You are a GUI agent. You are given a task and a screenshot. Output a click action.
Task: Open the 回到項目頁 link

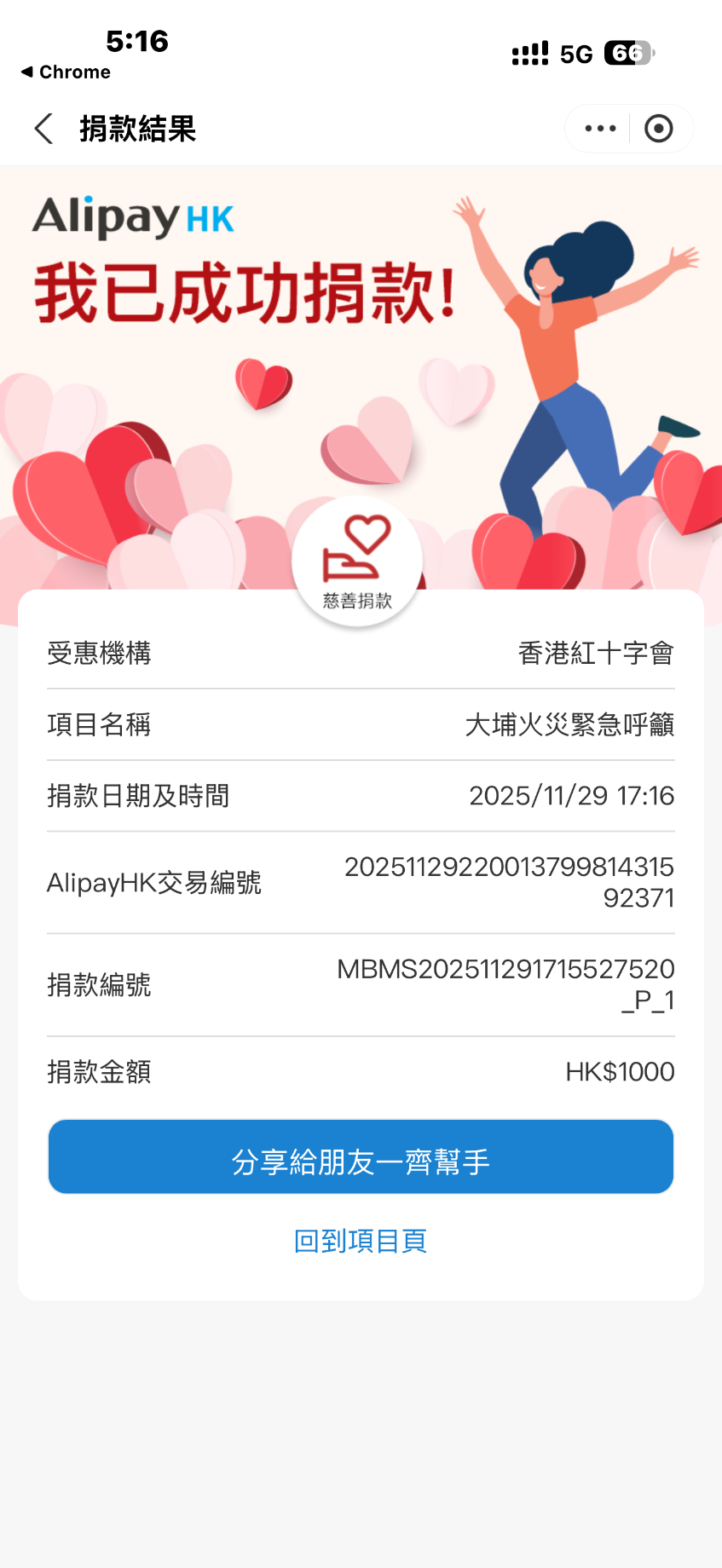tap(360, 1241)
